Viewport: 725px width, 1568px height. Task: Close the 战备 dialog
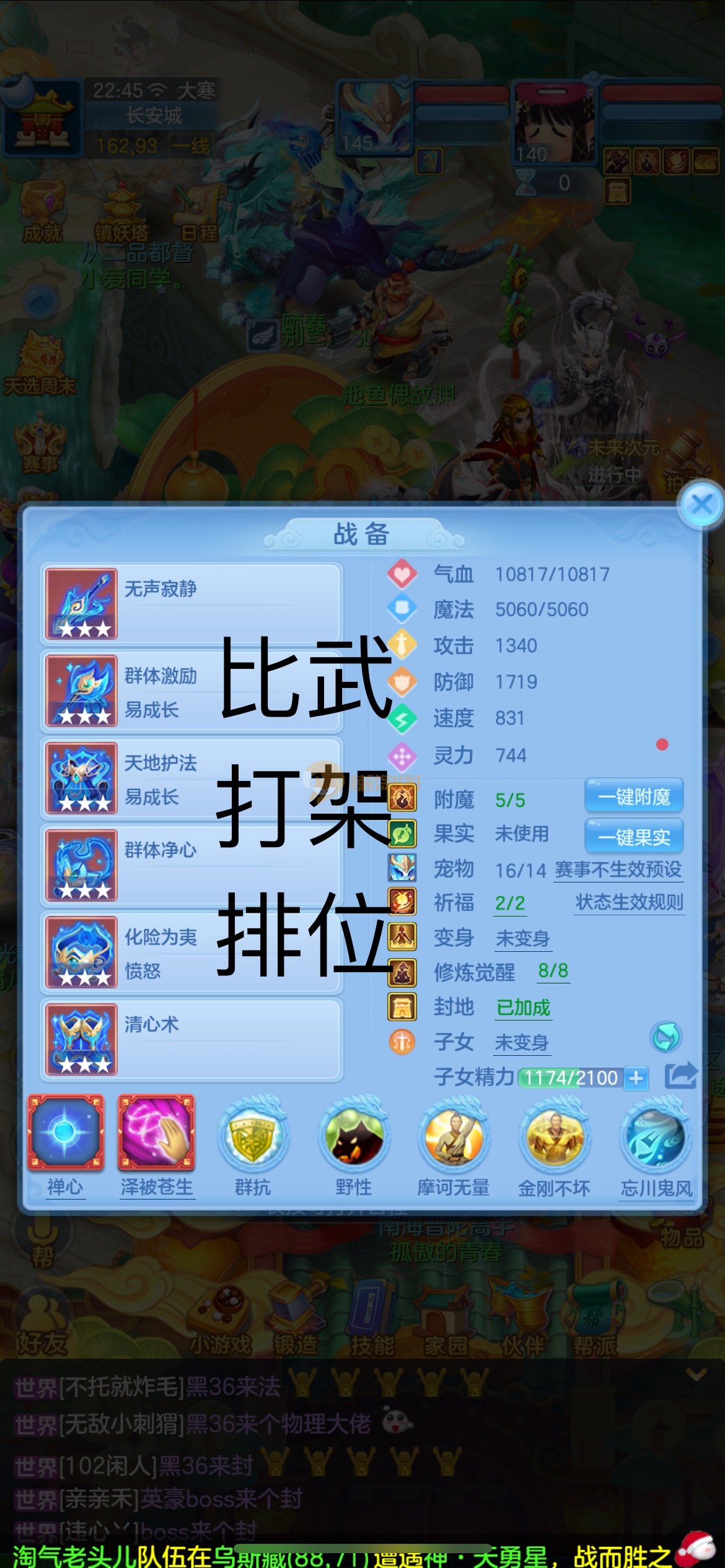(701, 505)
